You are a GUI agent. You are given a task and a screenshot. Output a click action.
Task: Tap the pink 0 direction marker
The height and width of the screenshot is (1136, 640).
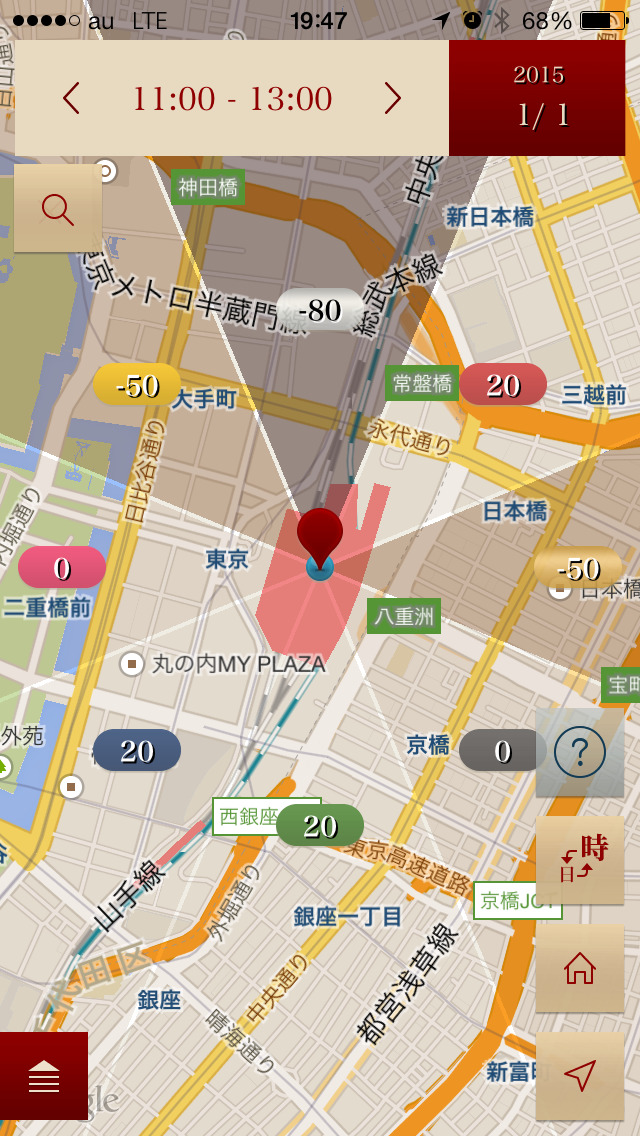tap(62, 568)
